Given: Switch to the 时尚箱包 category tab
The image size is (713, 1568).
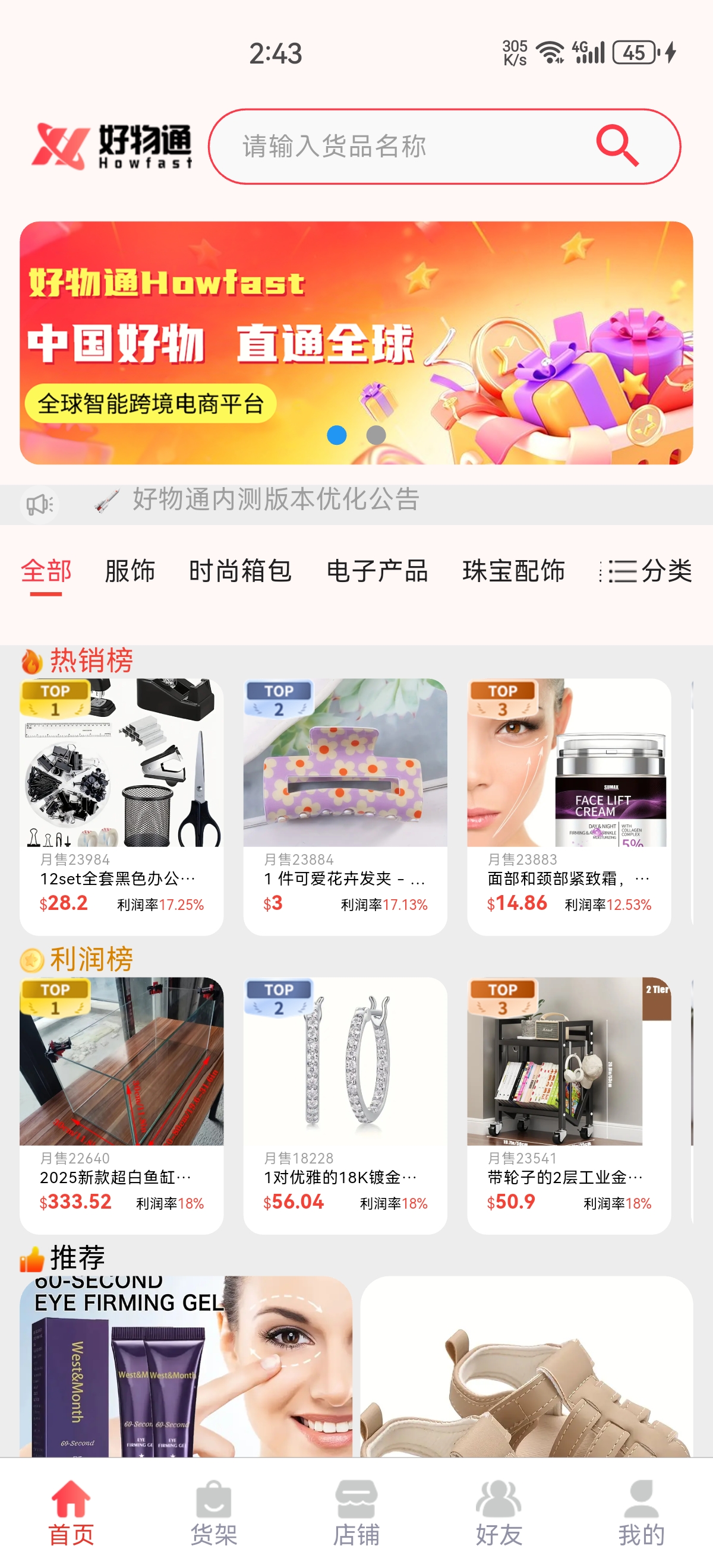Looking at the screenshot, I should pos(241,571).
